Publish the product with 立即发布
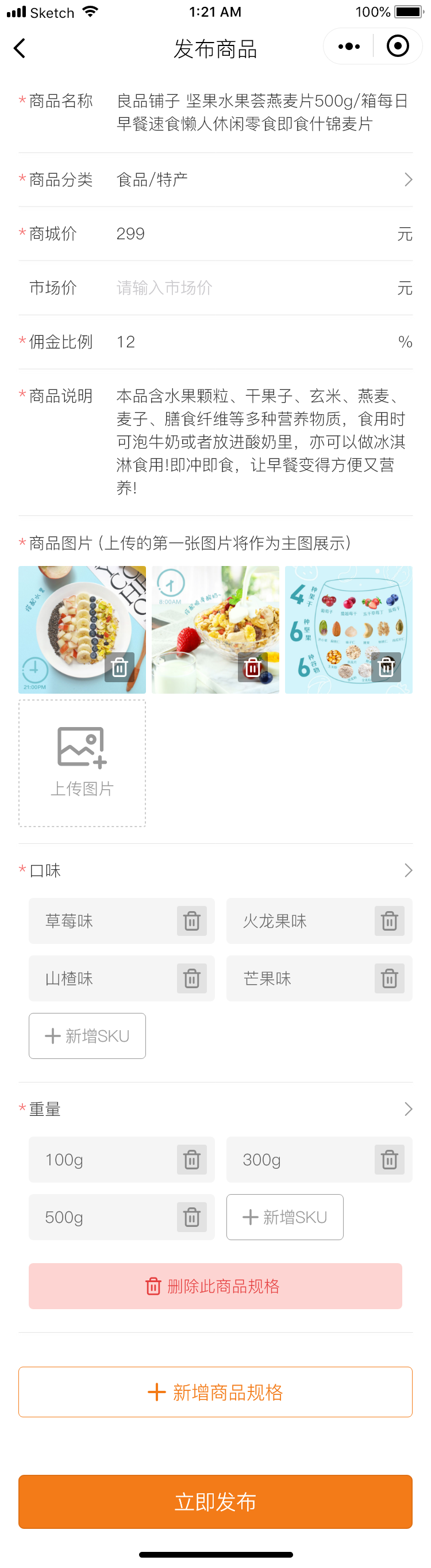431x1568 pixels. 215,1502
